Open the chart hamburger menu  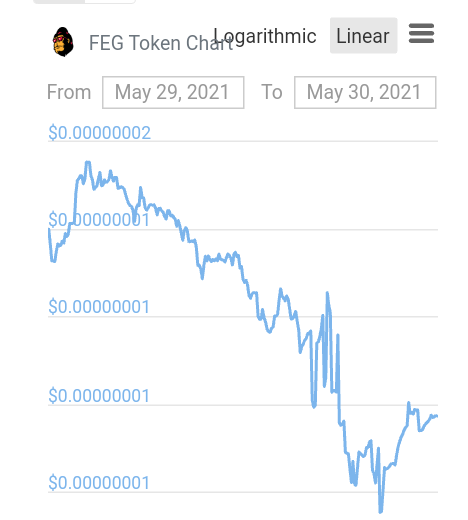click(x=421, y=33)
